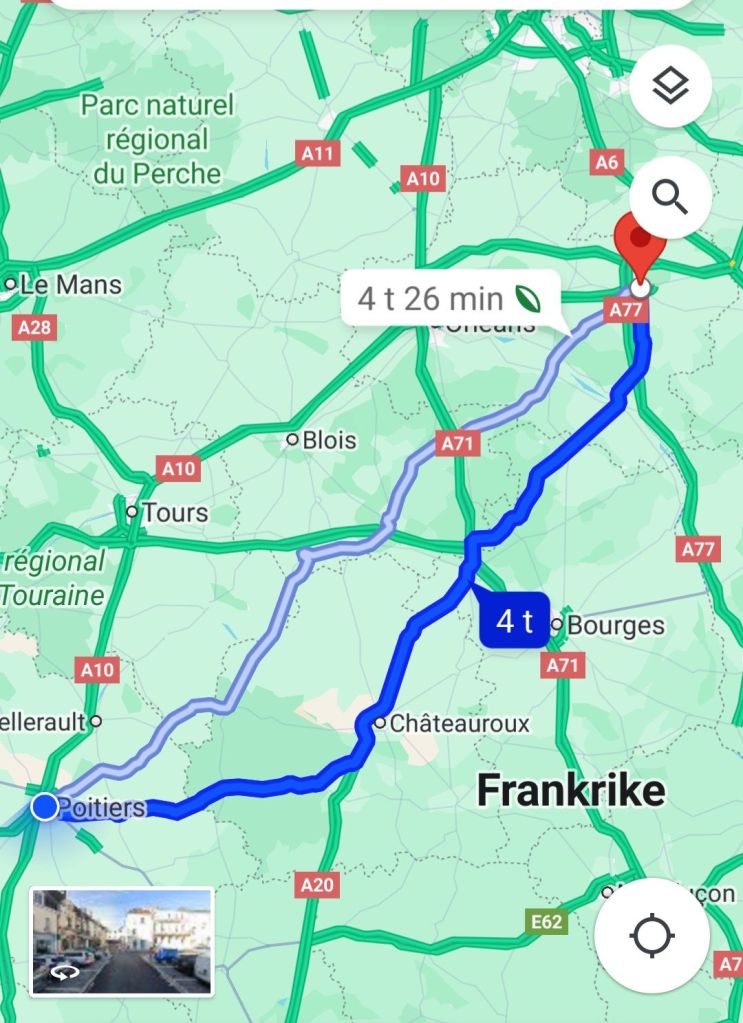The image size is (743, 1023).
Task: Select the 4 t route label
Action: tap(514, 621)
